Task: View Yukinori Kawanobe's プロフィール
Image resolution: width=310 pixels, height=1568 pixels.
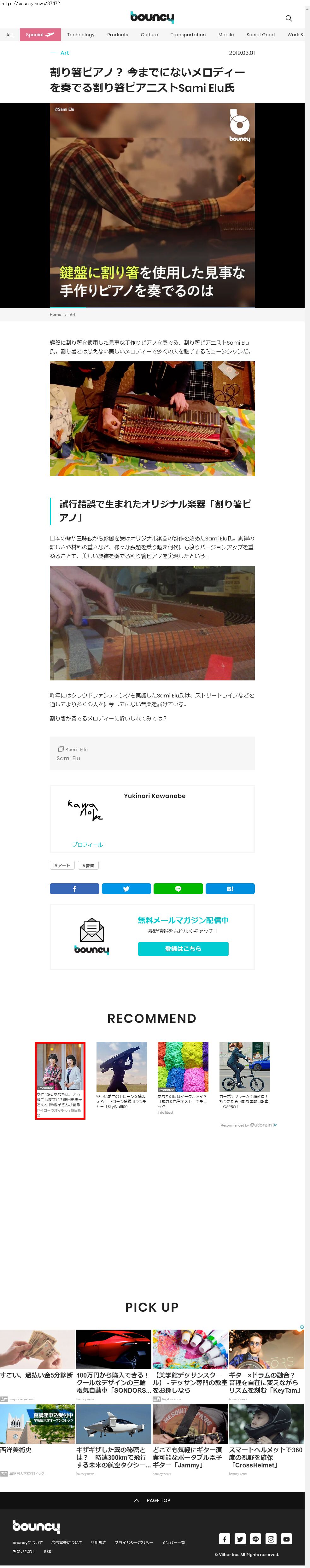Action: [88, 844]
